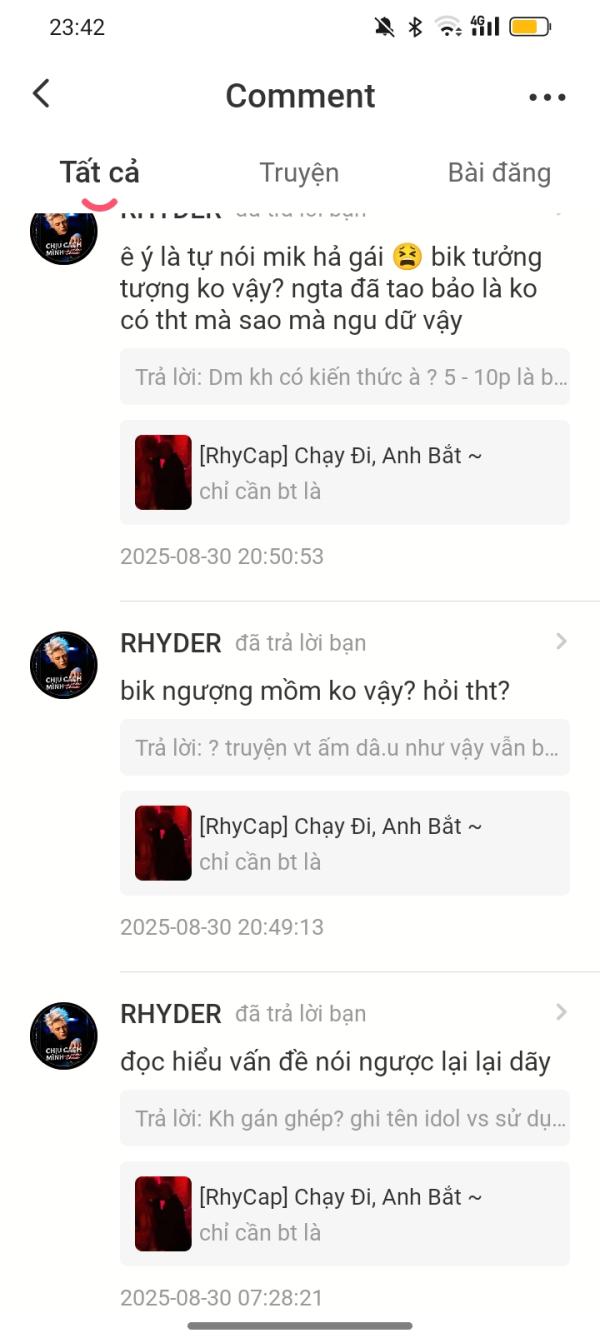The height and width of the screenshot is (1343, 600).
Task: View RHYDER's avatar on 'bik ngượng mồm' reply
Action: pos(64,665)
